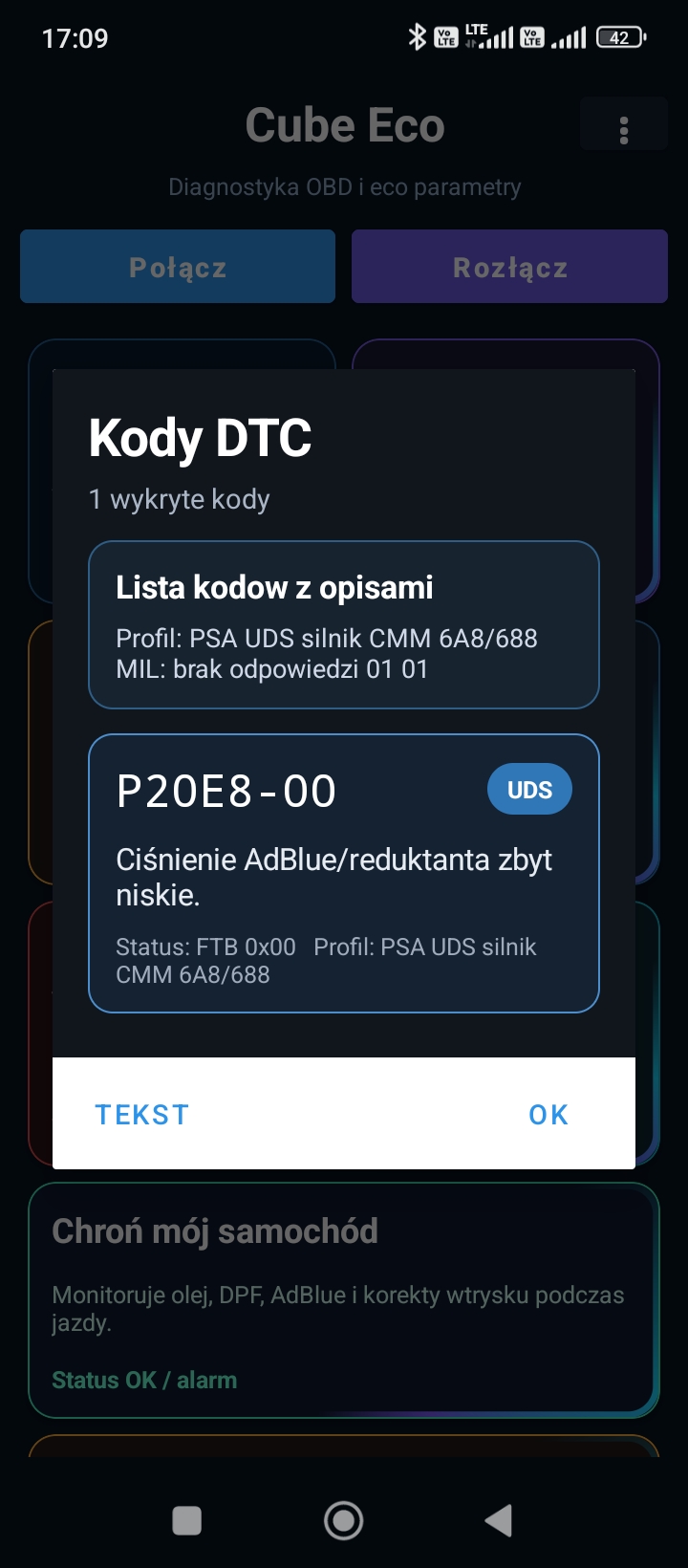
Task: Confirm the DTC dialog with OK
Action: pyautogui.click(x=548, y=1115)
